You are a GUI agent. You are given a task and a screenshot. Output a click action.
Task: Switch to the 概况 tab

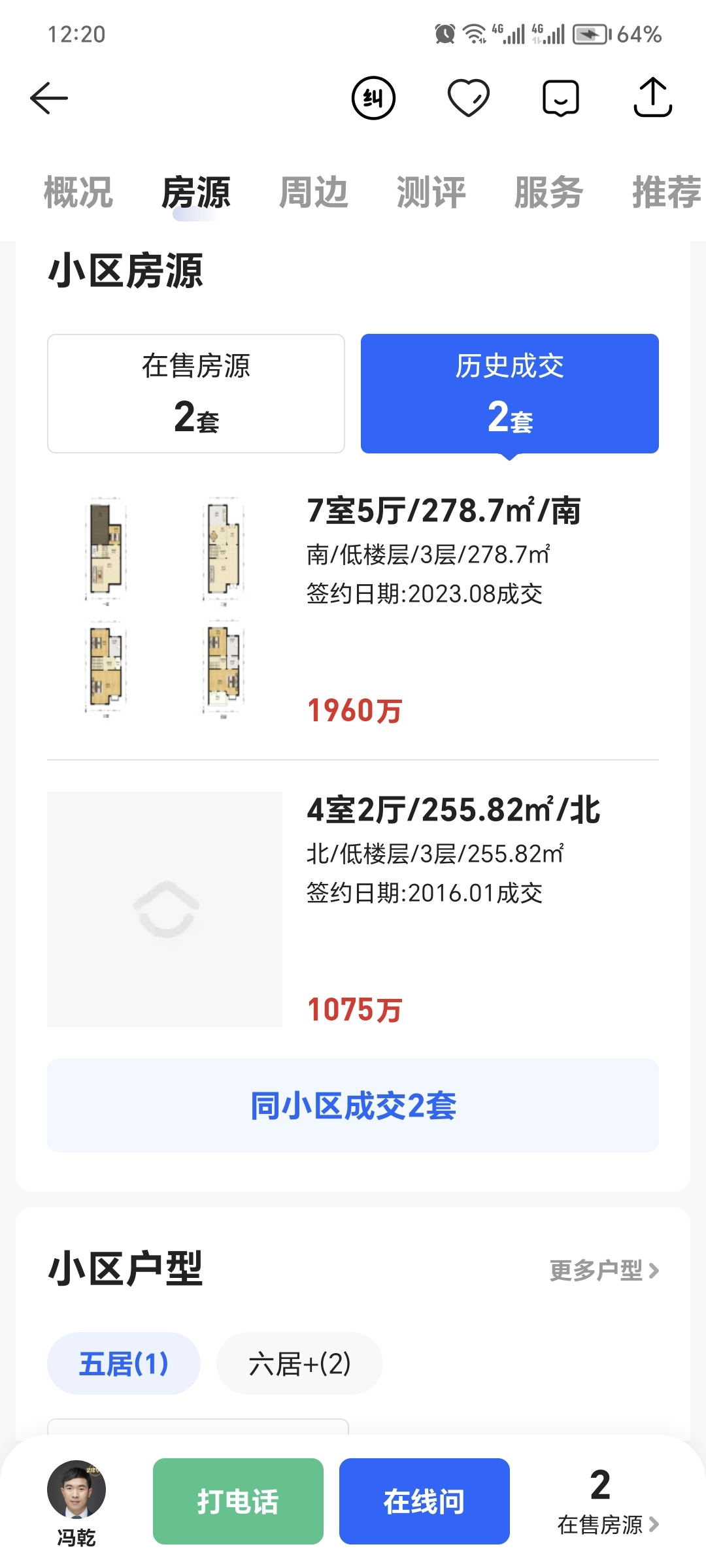[x=78, y=193]
